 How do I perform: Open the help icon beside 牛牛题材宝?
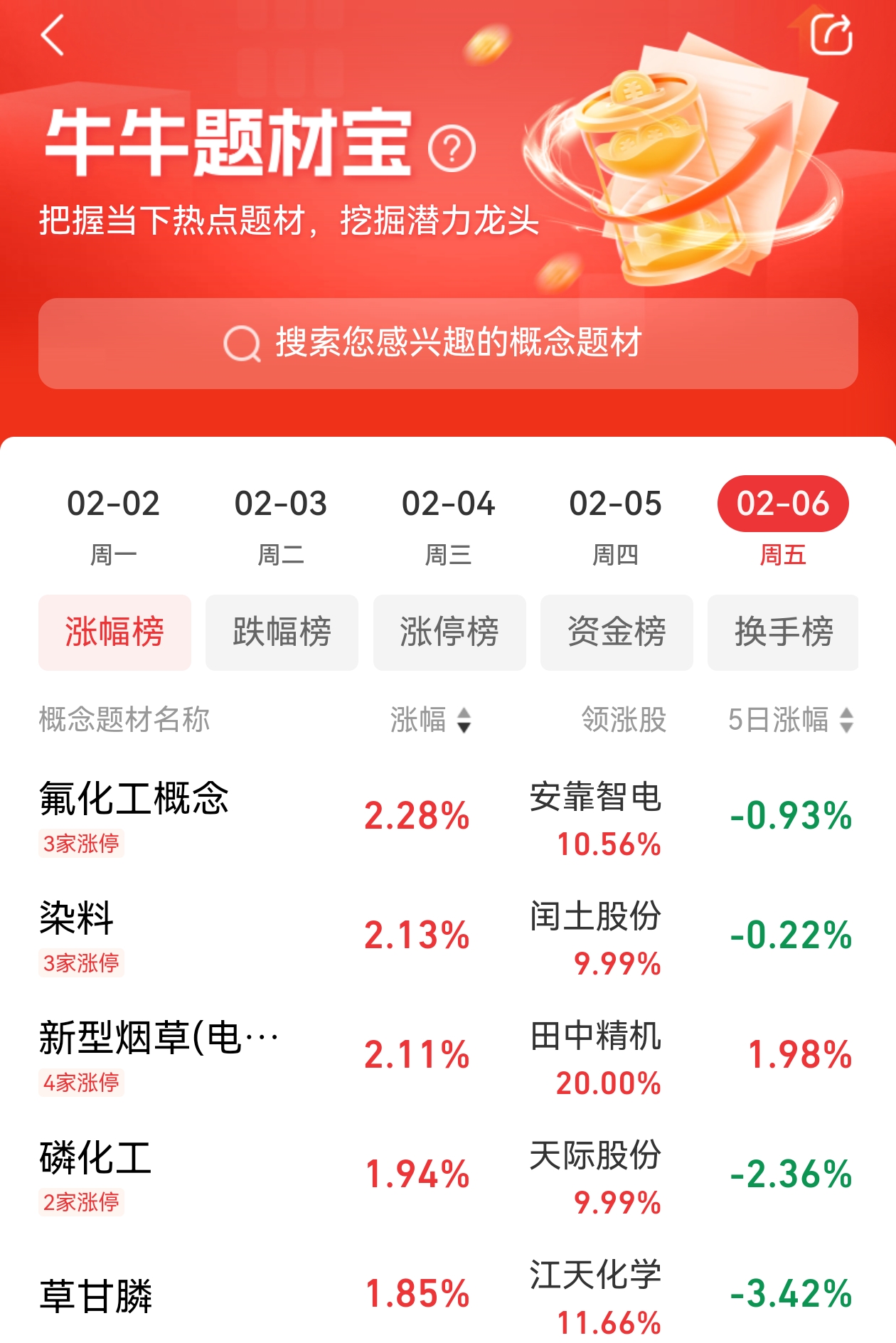(452, 148)
